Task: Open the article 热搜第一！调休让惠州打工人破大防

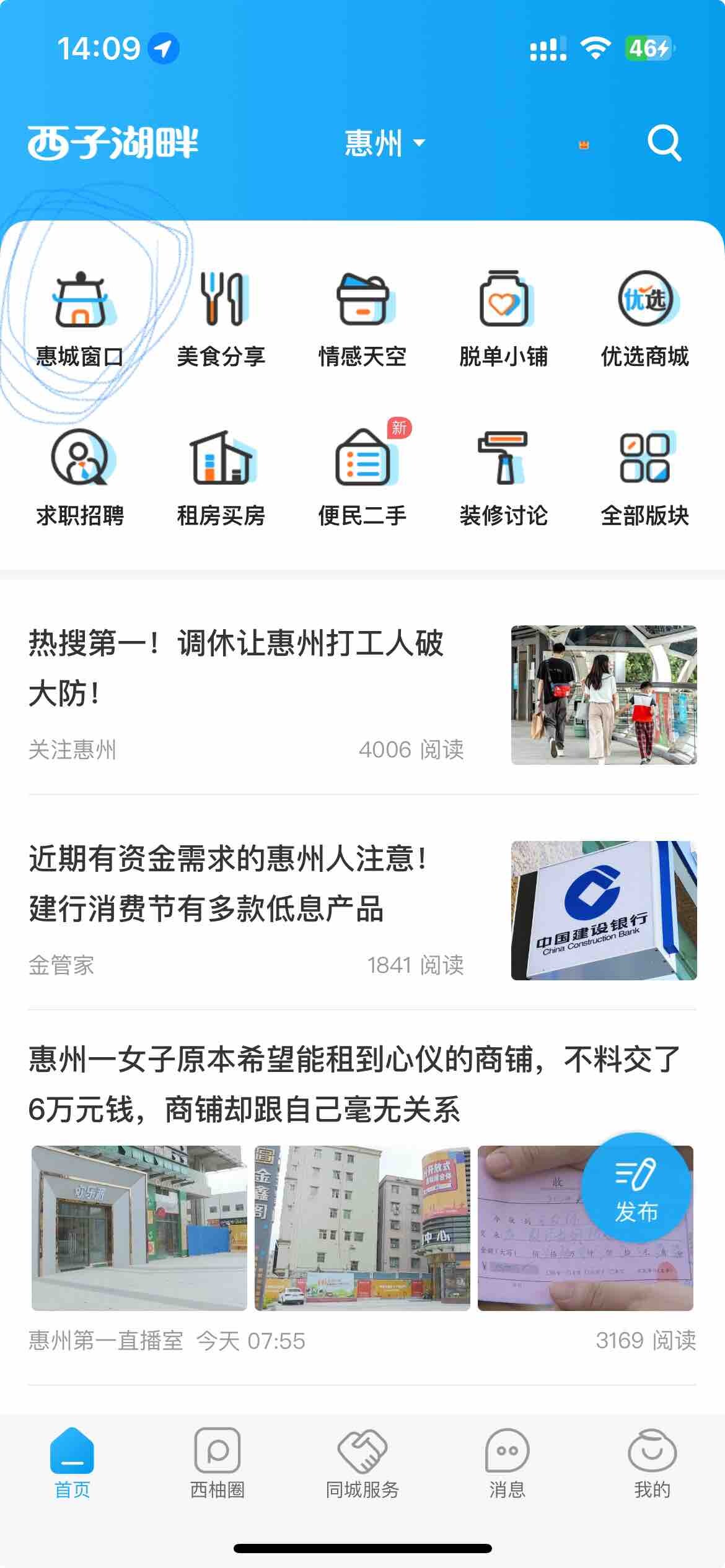Action: point(248,668)
